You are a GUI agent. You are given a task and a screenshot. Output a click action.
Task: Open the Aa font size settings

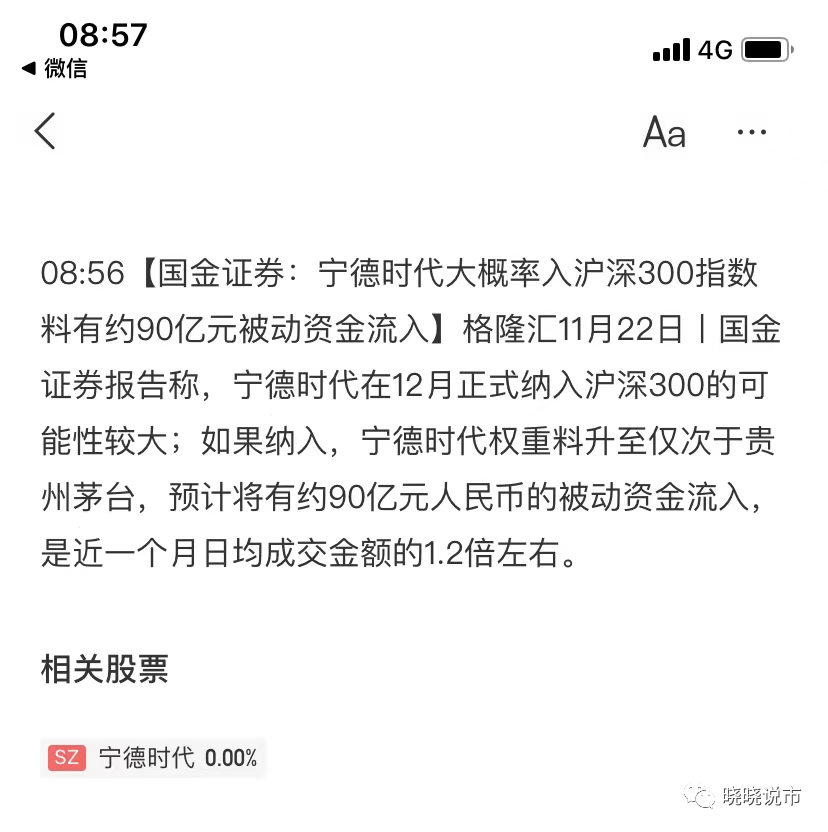(664, 132)
